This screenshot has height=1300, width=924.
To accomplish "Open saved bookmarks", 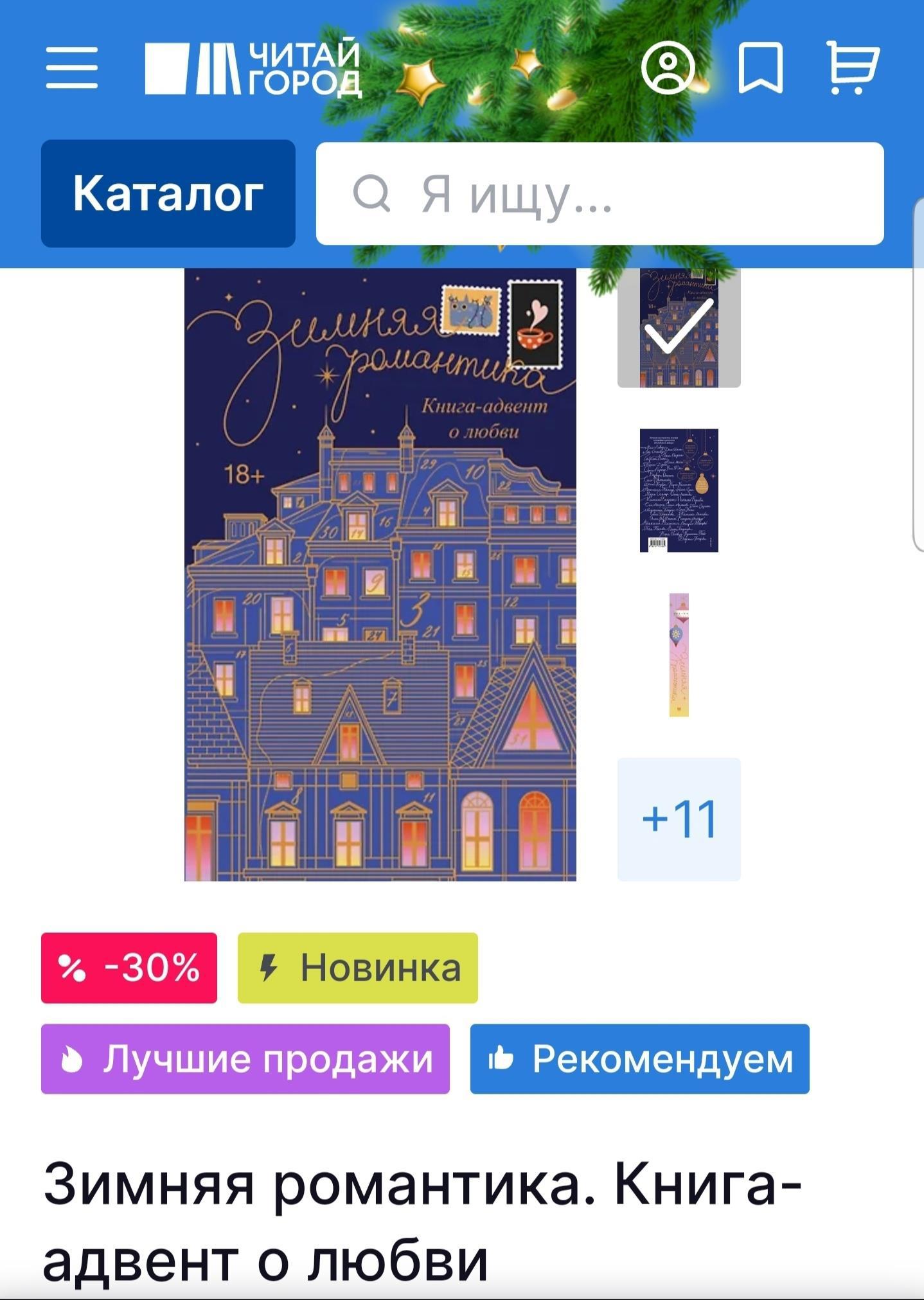I will pos(760,68).
